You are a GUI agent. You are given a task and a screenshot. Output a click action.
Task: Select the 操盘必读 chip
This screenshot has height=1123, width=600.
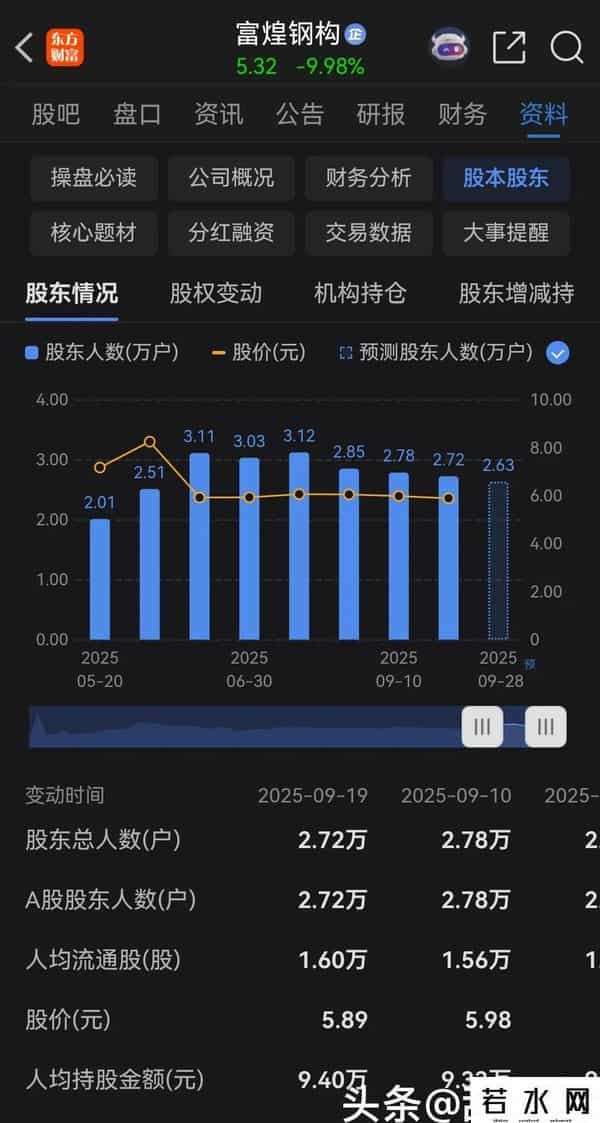point(94,179)
